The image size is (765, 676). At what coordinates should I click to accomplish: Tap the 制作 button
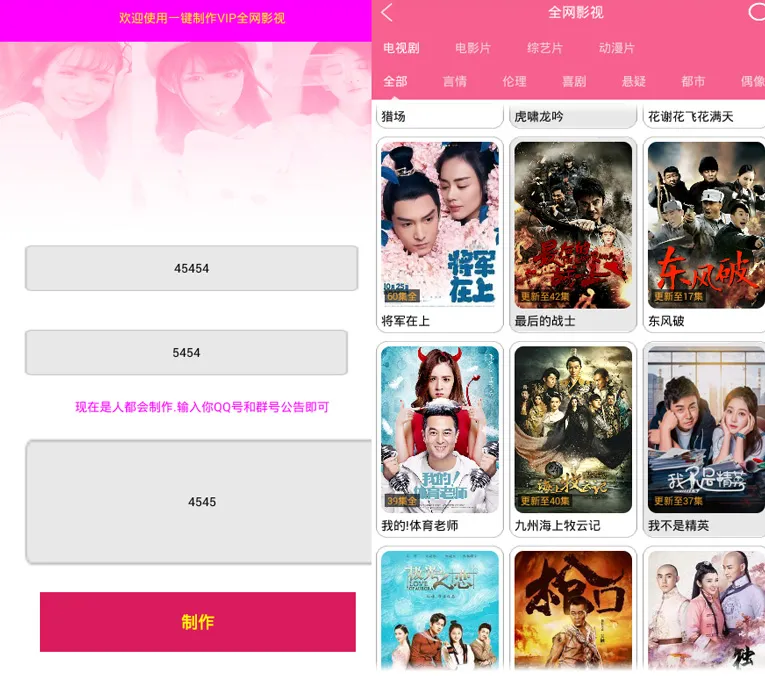coord(198,622)
